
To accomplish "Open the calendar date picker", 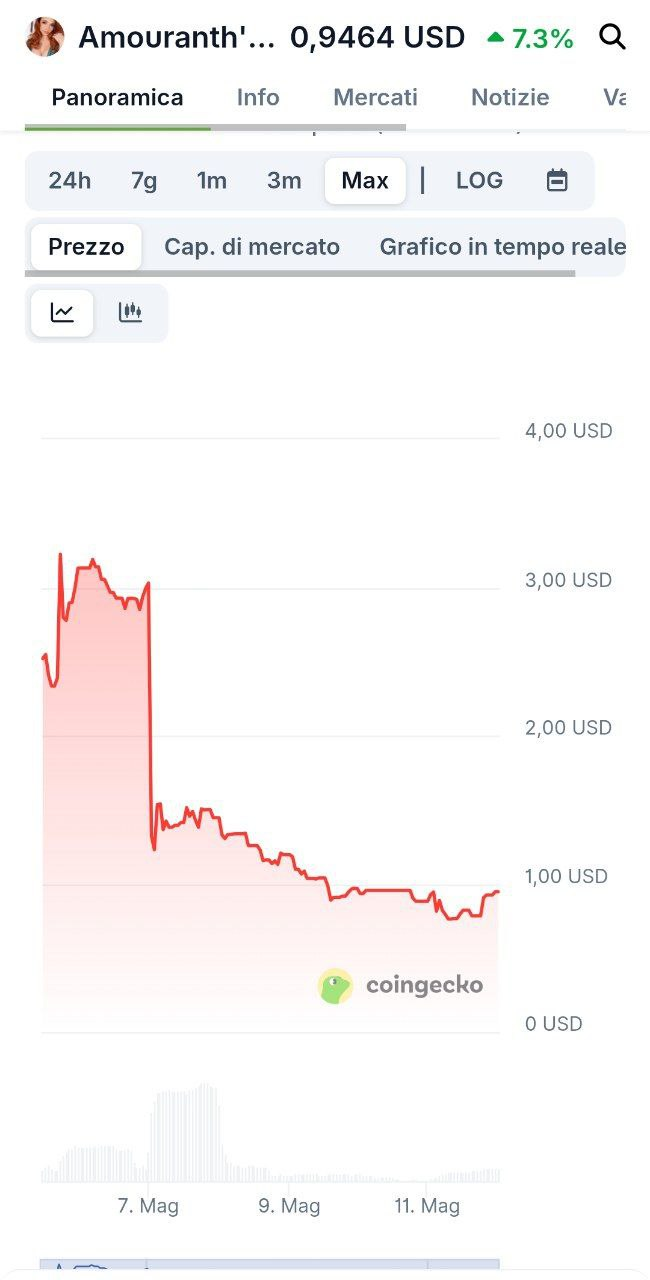I will pyautogui.click(x=557, y=181).
